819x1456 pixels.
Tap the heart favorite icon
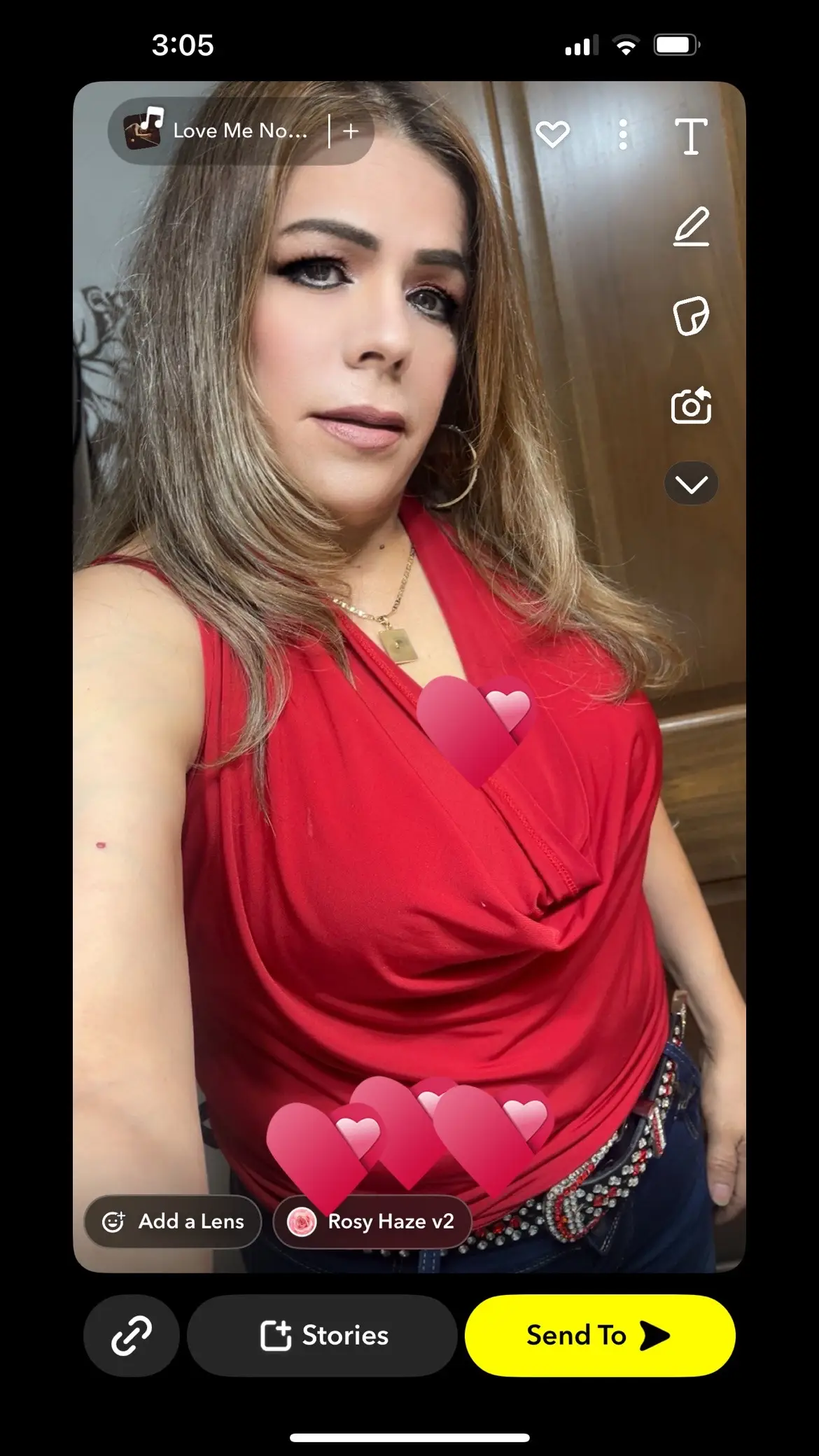pyautogui.click(x=552, y=134)
